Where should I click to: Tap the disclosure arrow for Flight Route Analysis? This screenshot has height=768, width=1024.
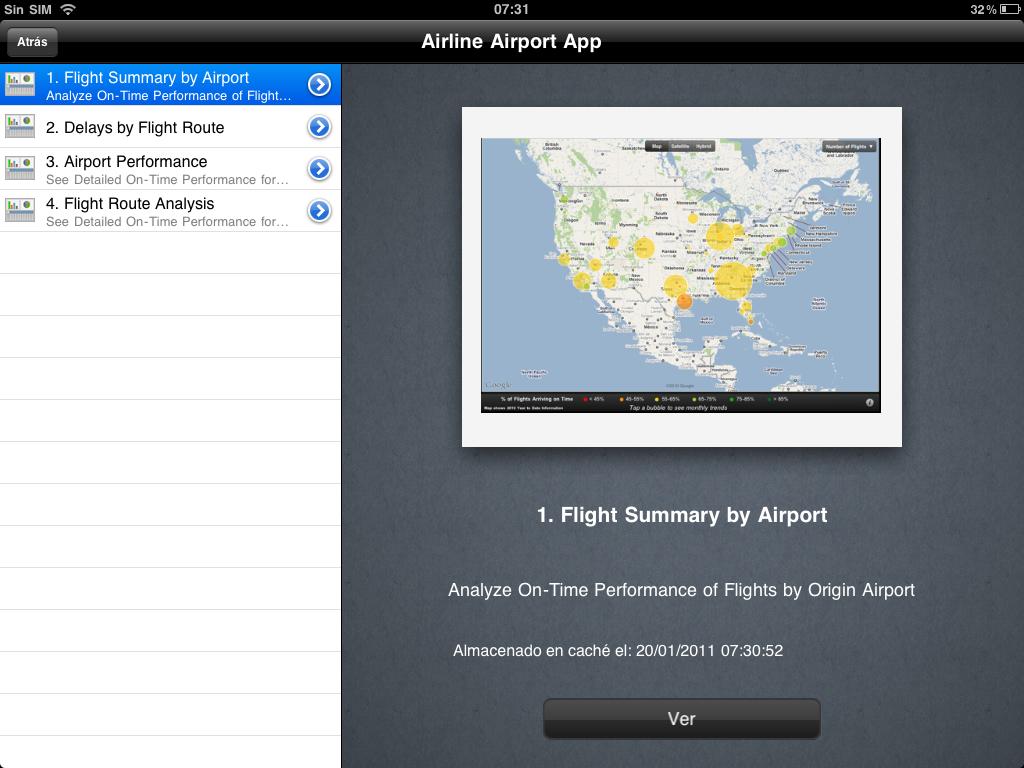[319, 211]
